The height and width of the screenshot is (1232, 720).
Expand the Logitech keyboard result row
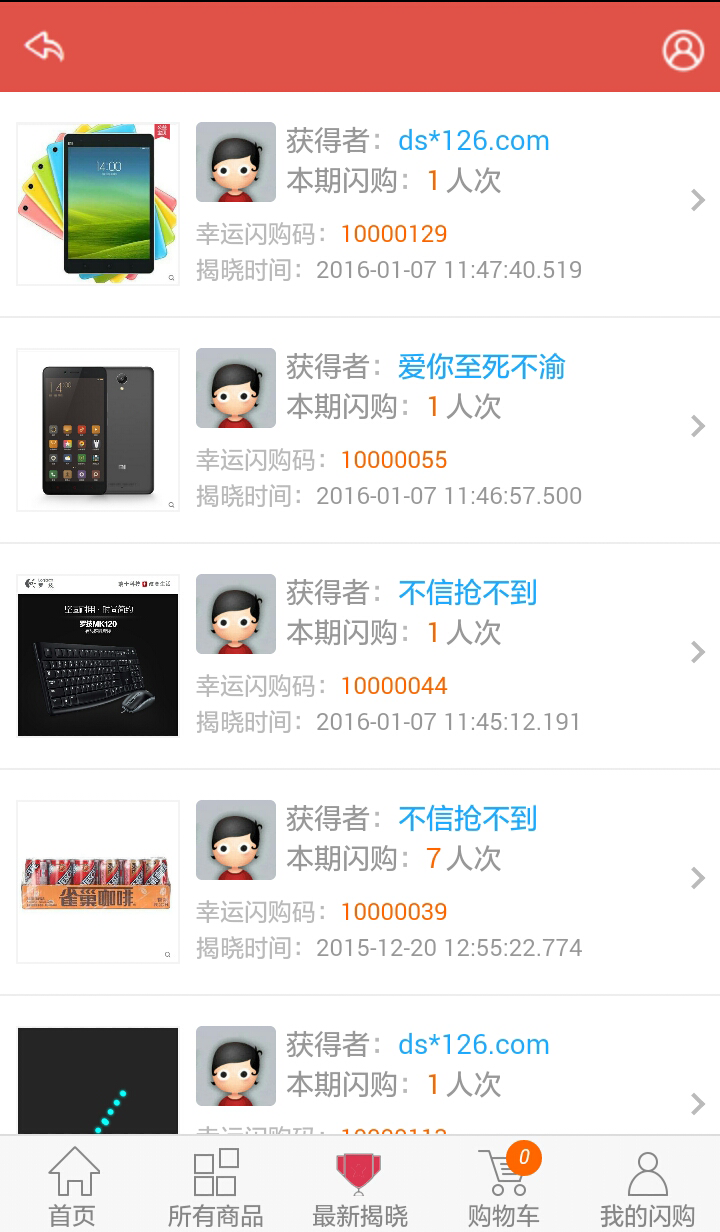[697, 652]
